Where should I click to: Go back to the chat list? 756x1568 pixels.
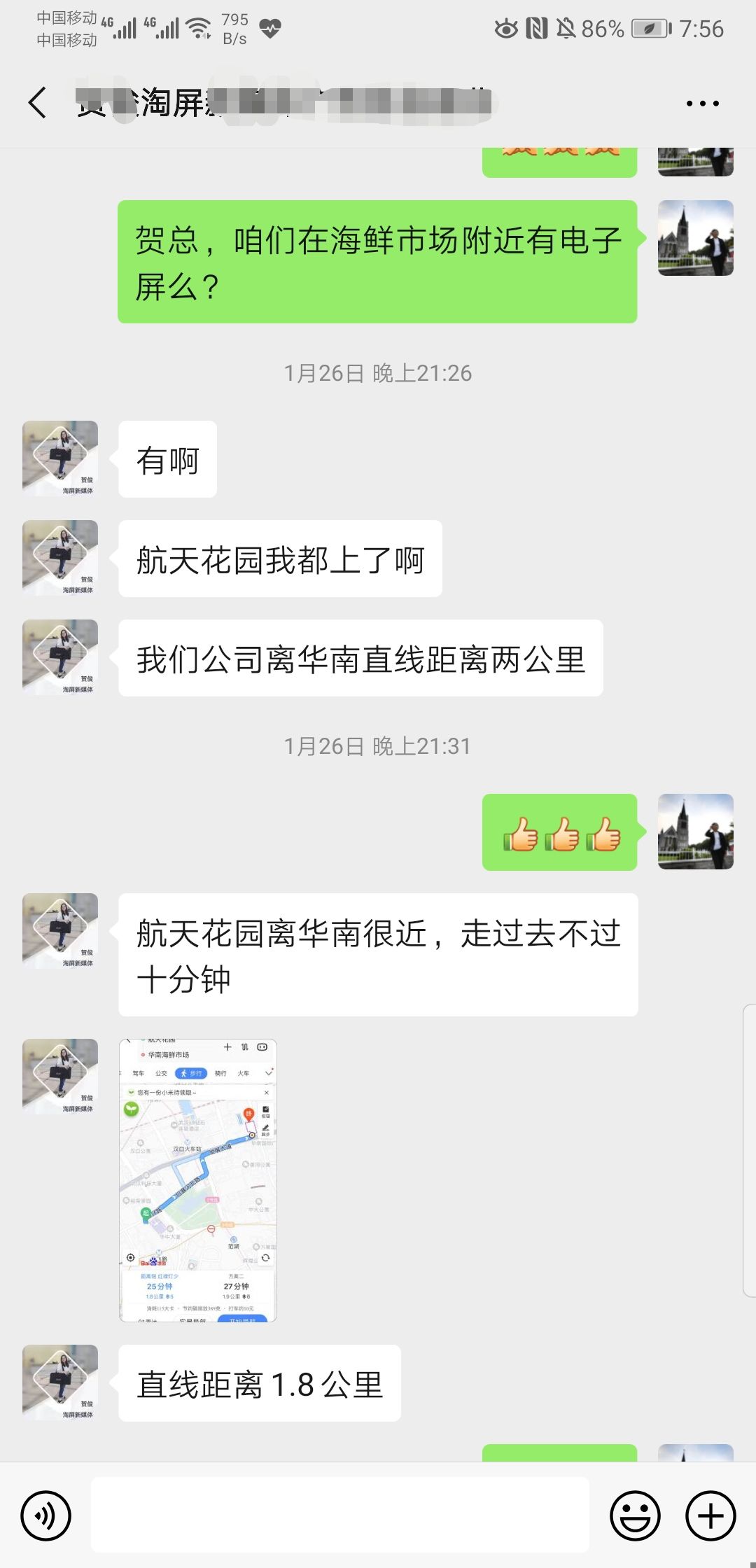pos(38,103)
